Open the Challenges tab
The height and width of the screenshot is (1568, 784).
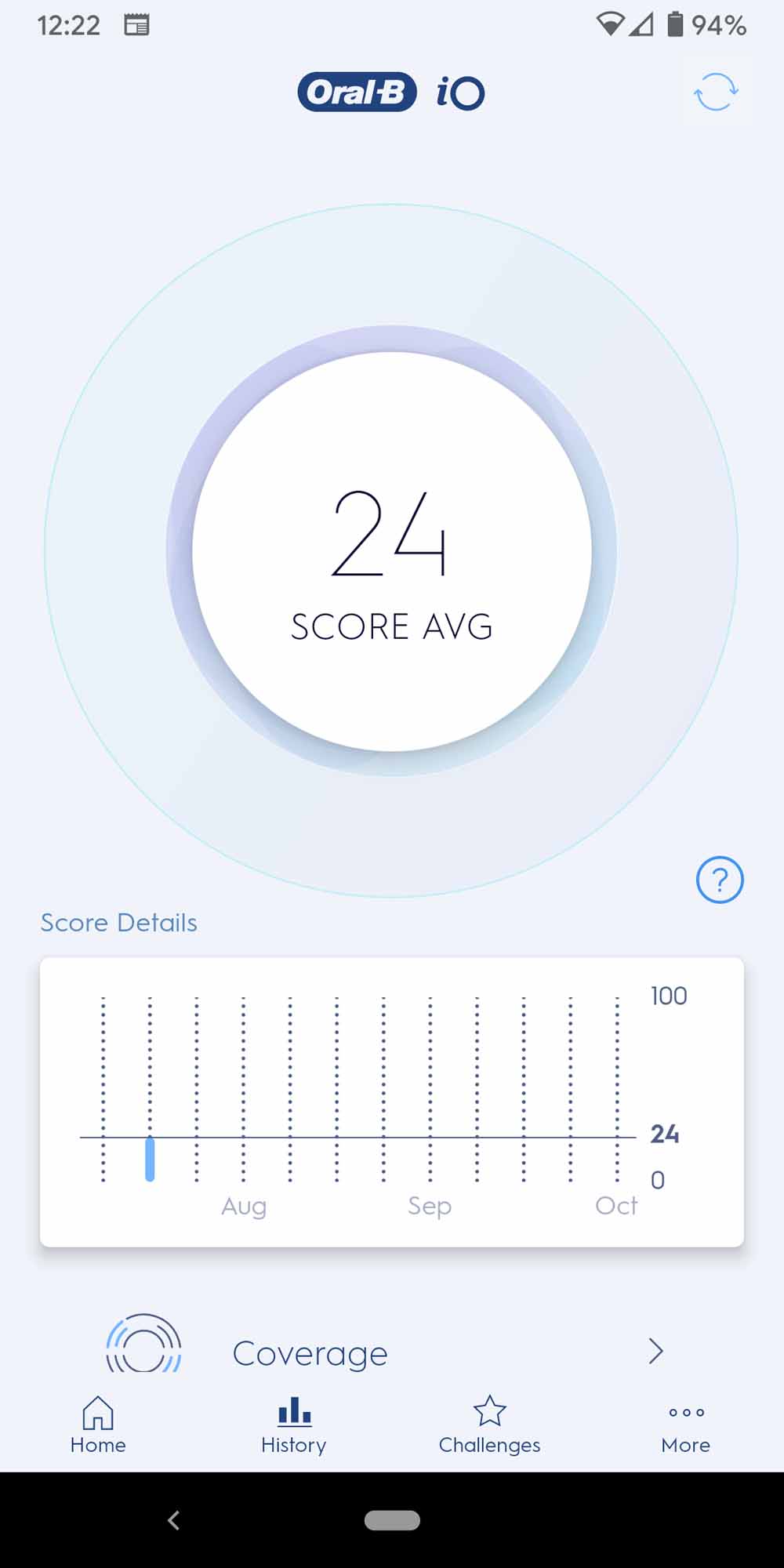tap(490, 1425)
